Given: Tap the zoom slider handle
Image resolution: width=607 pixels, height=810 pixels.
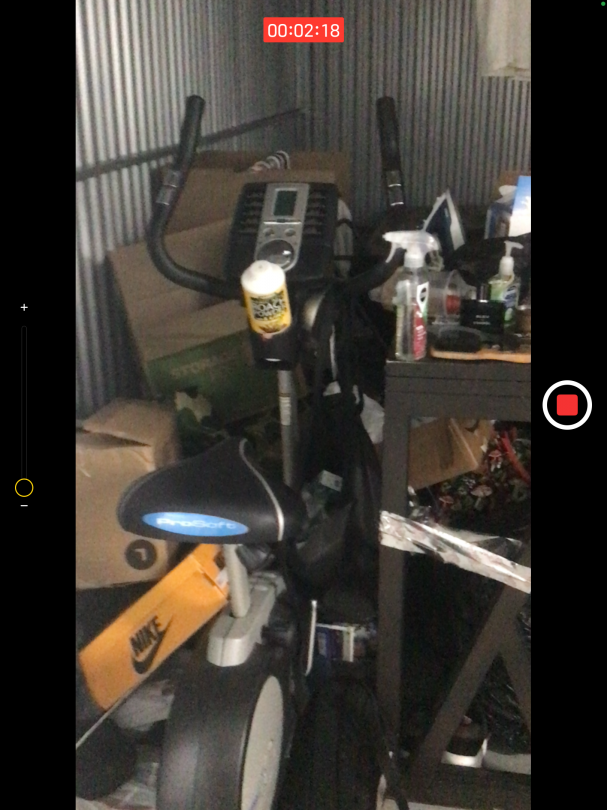Looking at the screenshot, I should pos(24,488).
